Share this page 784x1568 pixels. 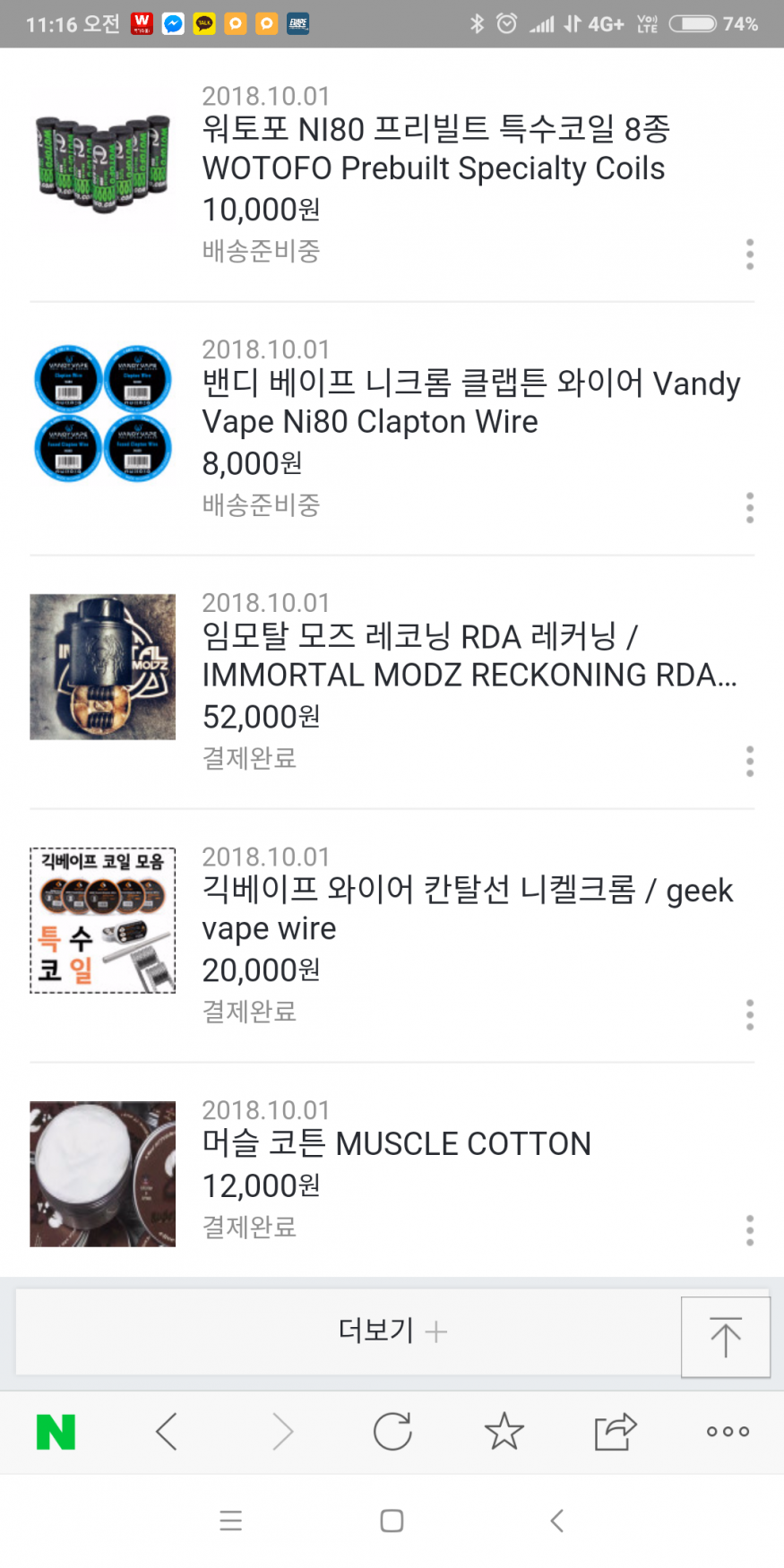(616, 1432)
